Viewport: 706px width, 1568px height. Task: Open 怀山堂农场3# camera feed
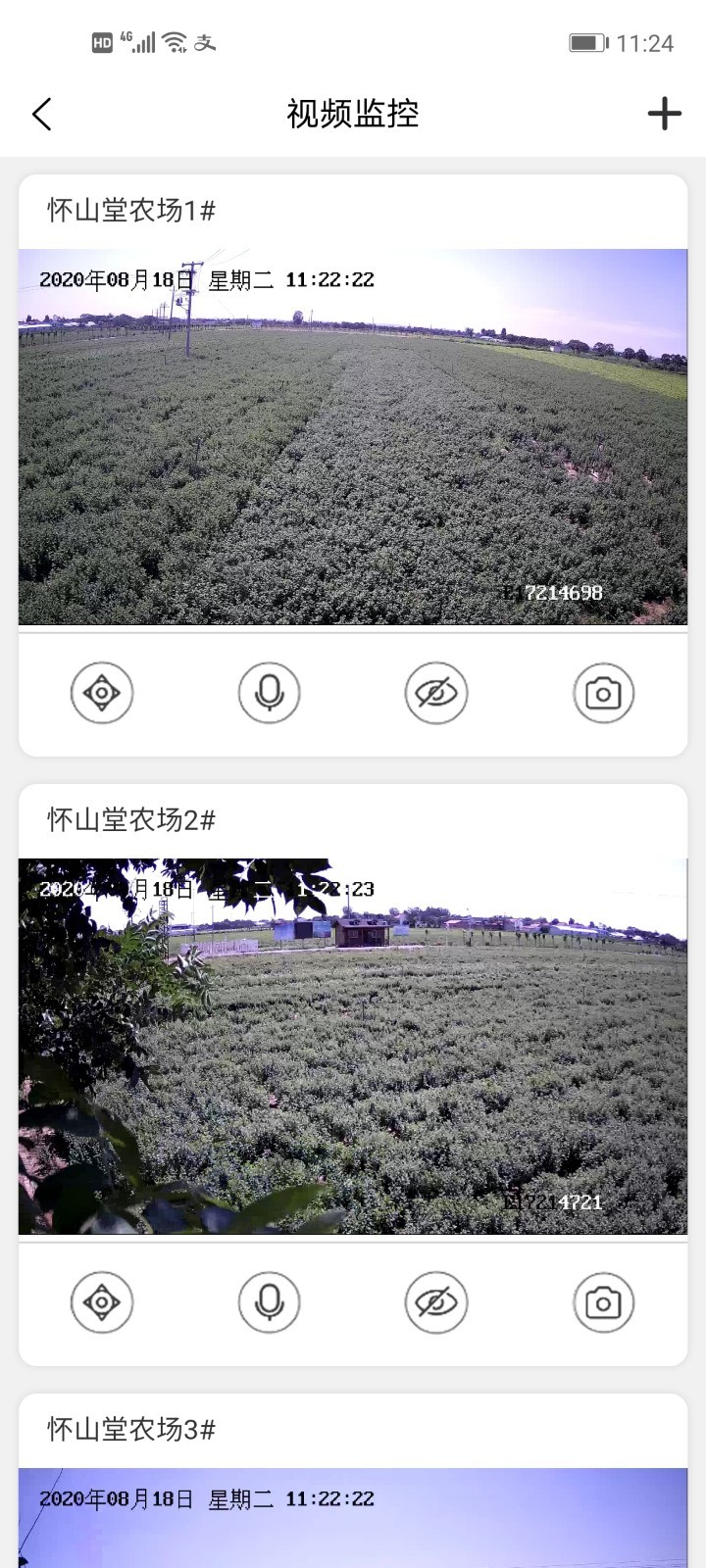pos(353,1519)
